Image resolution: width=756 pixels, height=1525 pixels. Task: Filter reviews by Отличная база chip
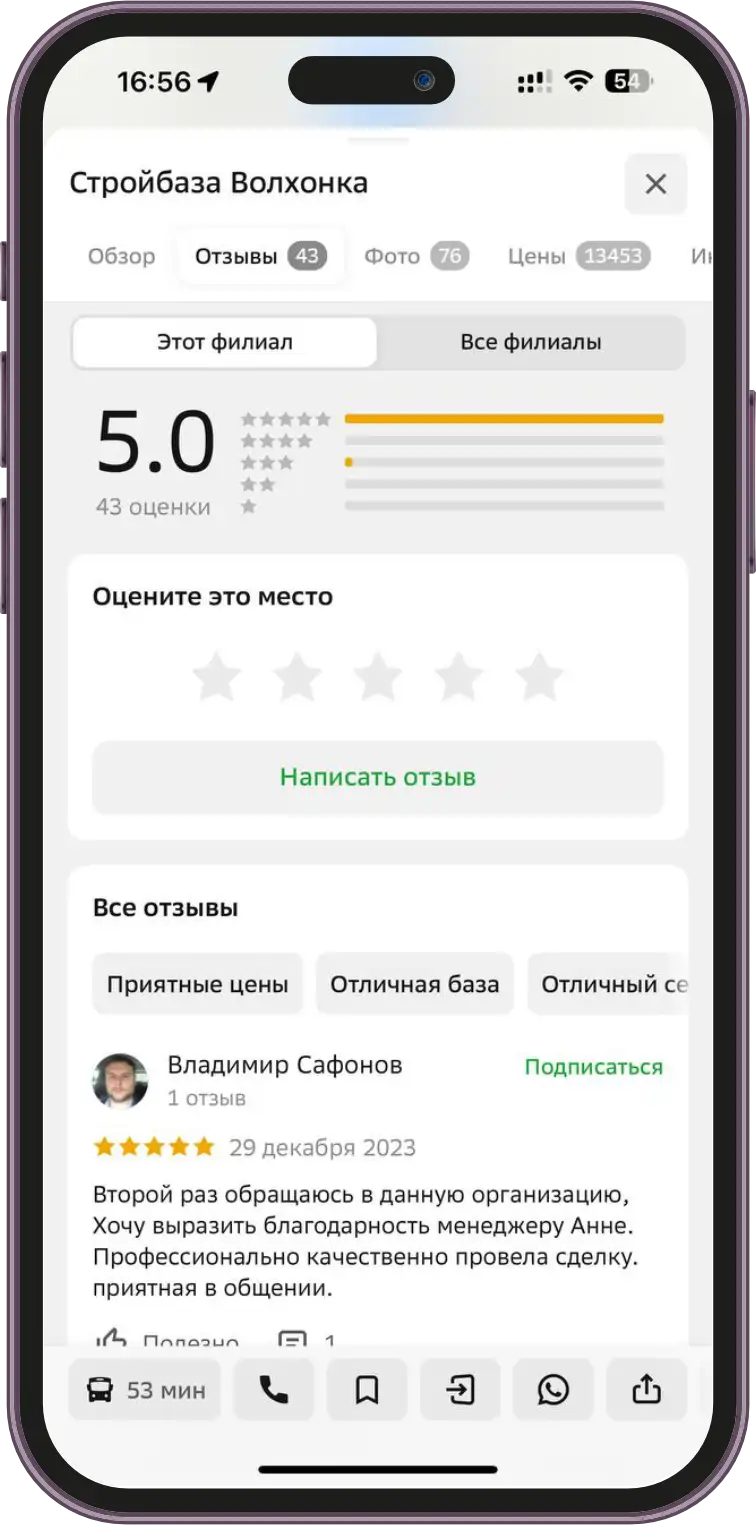pos(414,984)
